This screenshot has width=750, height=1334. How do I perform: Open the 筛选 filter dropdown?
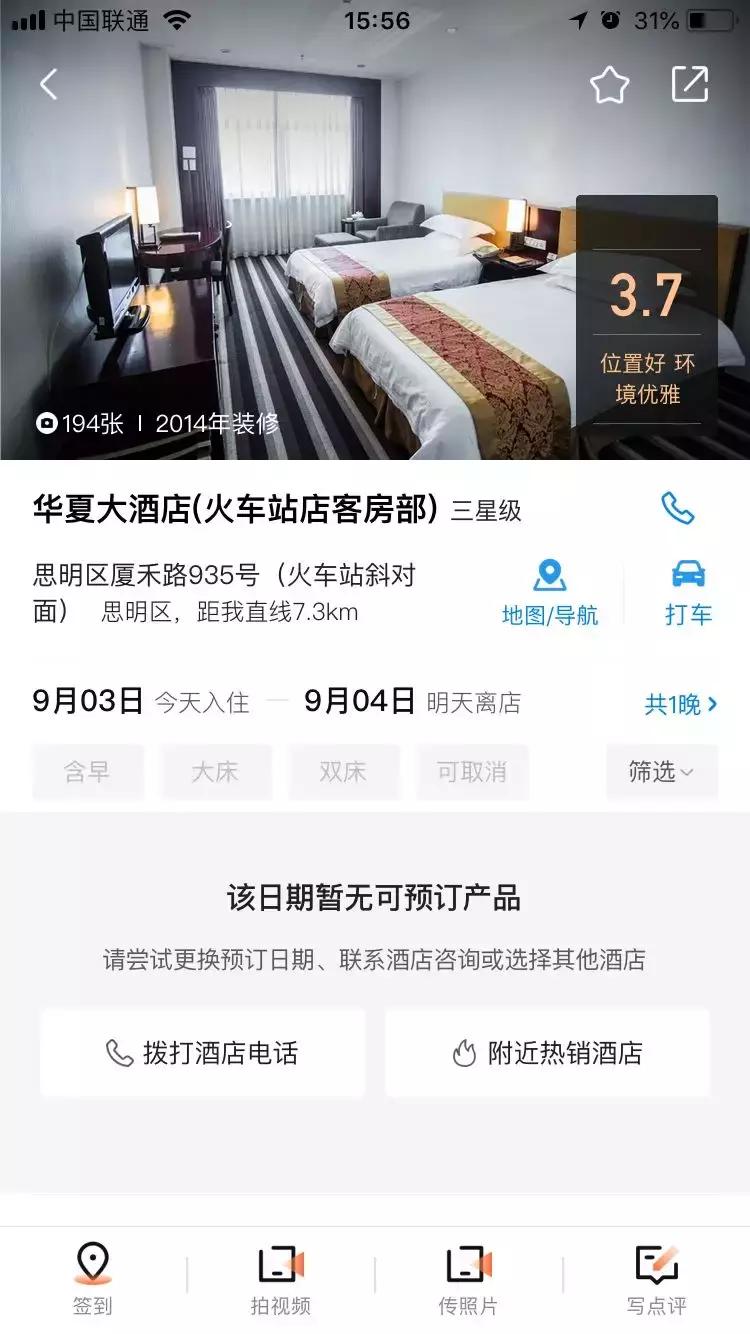pos(660,772)
